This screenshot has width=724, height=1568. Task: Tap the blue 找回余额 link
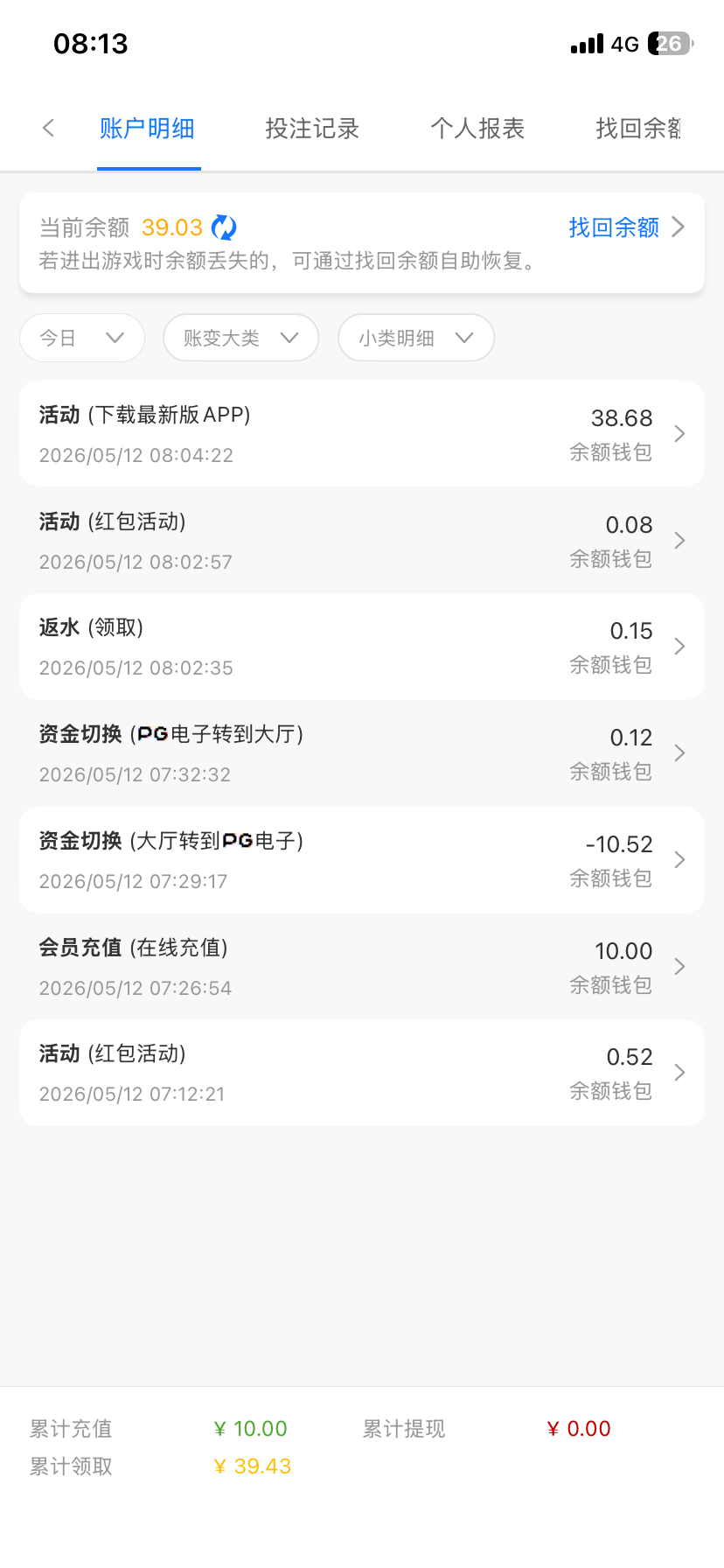click(x=626, y=227)
